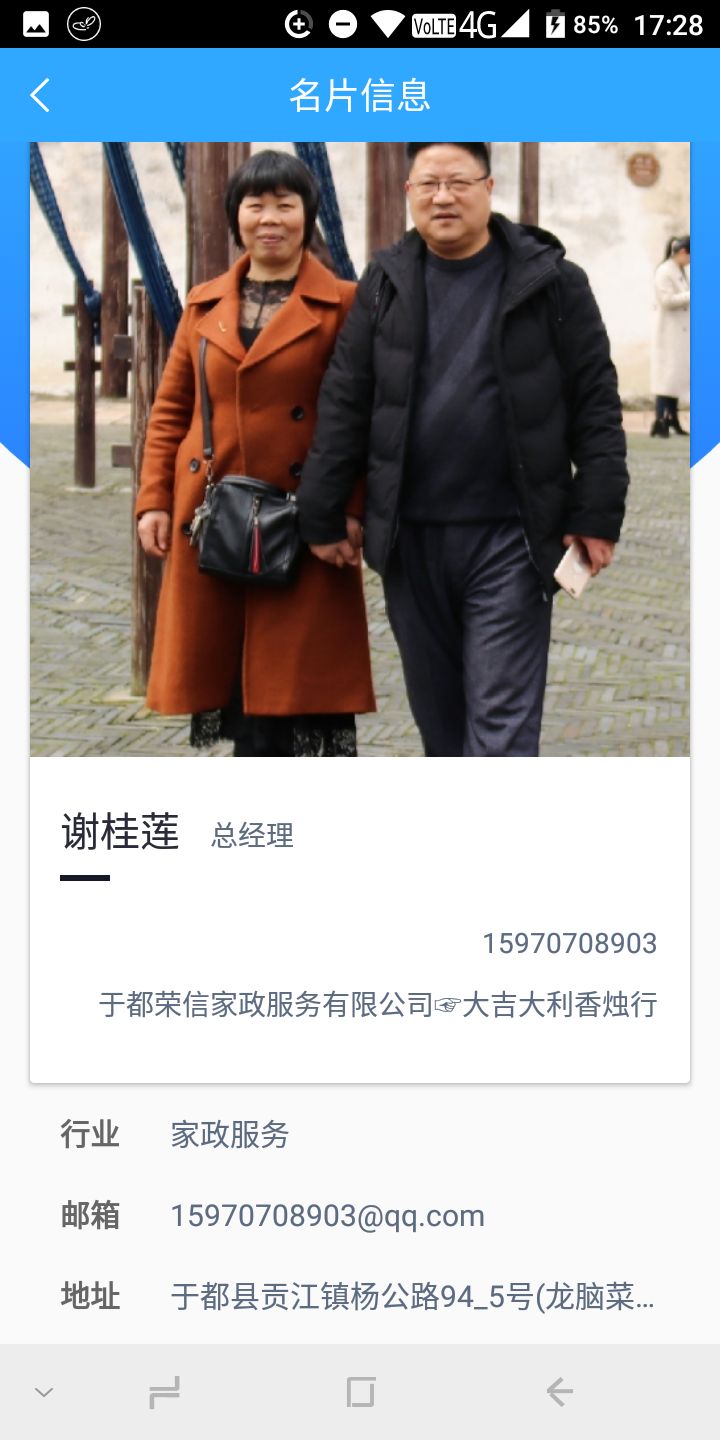The width and height of the screenshot is (720, 1440).
Task: Open the business card photo of 谢桂莲
Action: [360, 449]
